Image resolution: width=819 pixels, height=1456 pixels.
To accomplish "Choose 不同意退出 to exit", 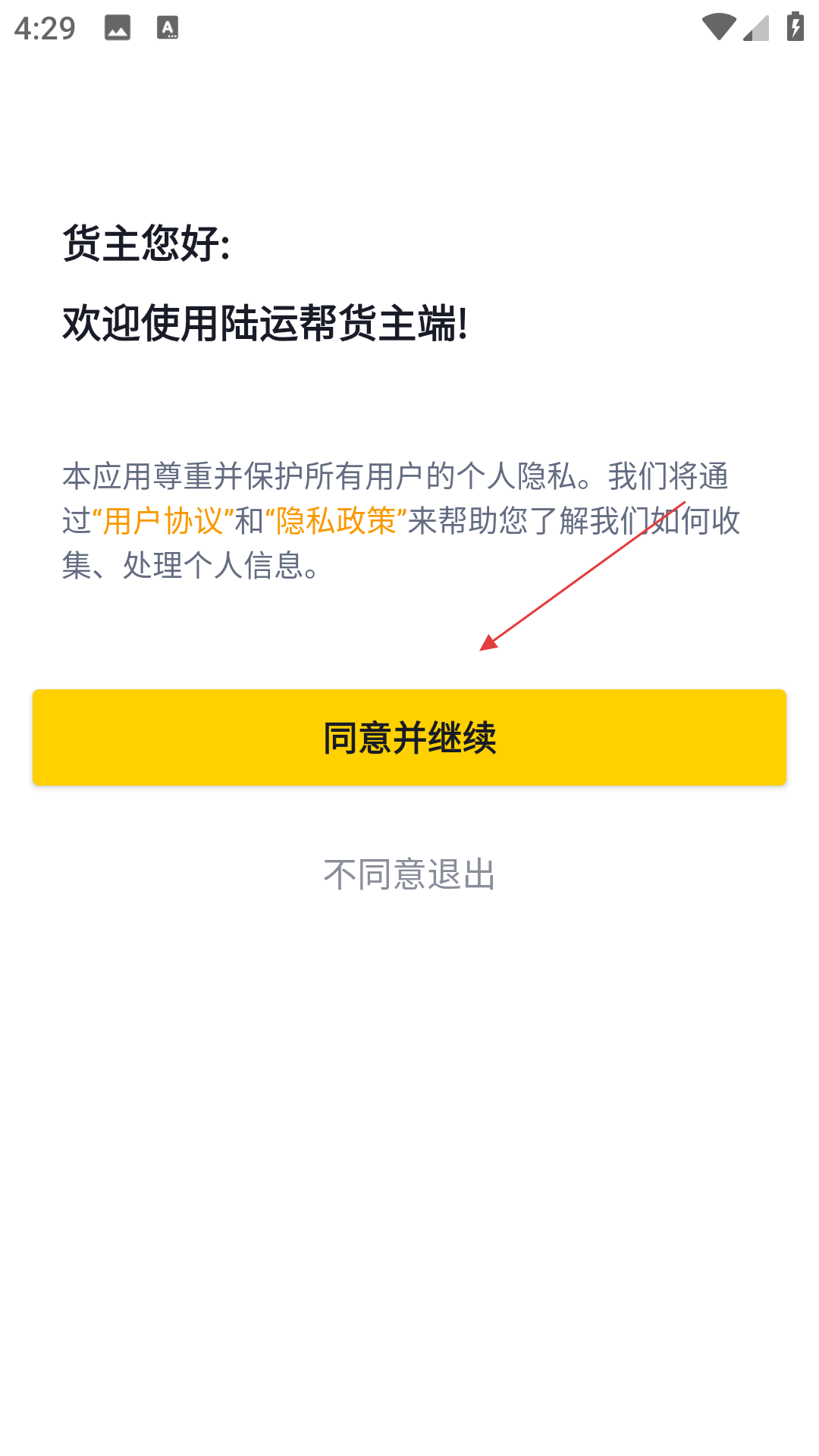I will click(409, 874).
